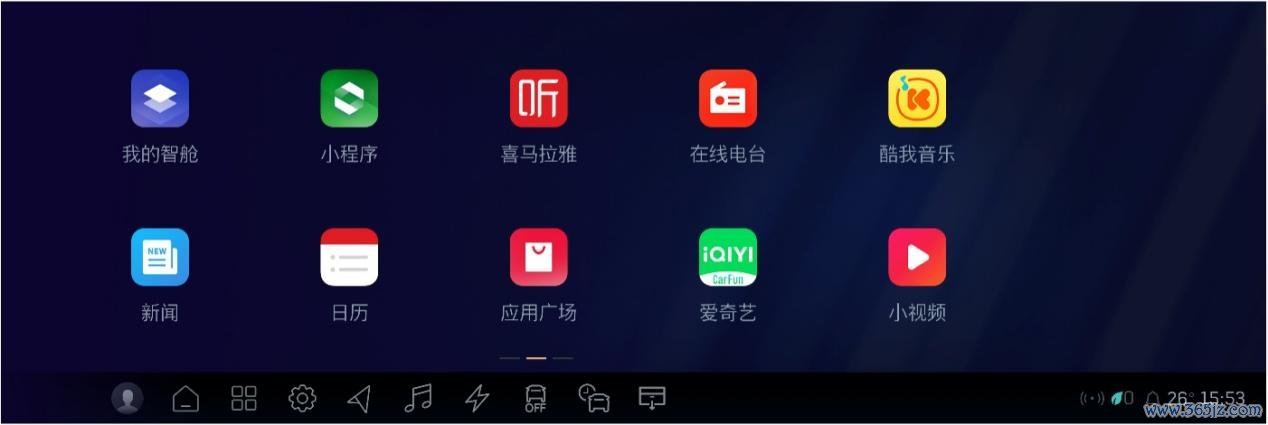Open the 我的智舱 app
Viewport: 1268px width, 425px height.
point(160,98)
